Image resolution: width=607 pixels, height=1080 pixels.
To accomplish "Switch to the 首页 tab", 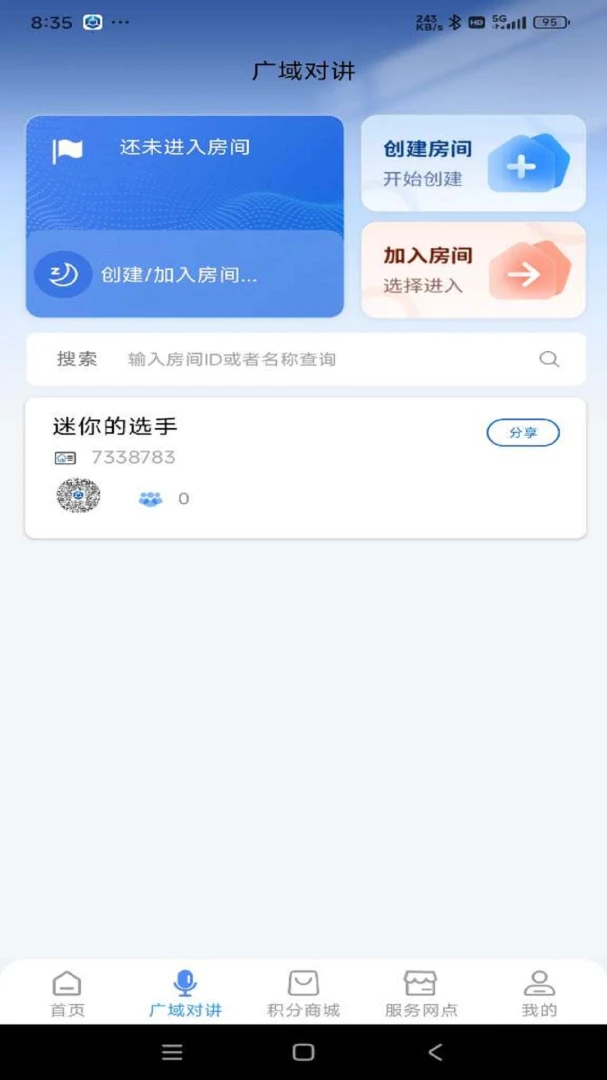I will click(67, 993).
